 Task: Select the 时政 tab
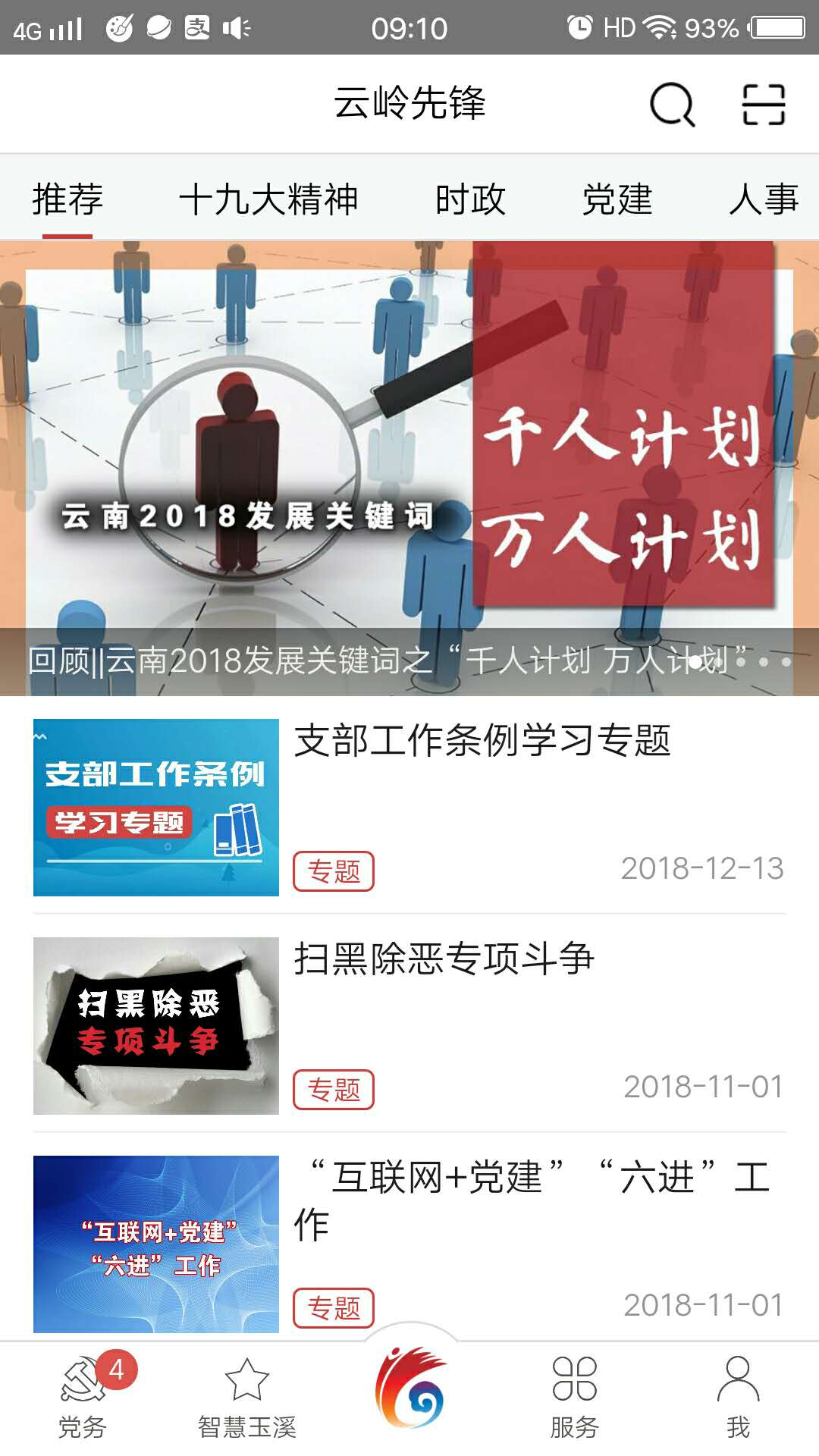tap(470, 200)
